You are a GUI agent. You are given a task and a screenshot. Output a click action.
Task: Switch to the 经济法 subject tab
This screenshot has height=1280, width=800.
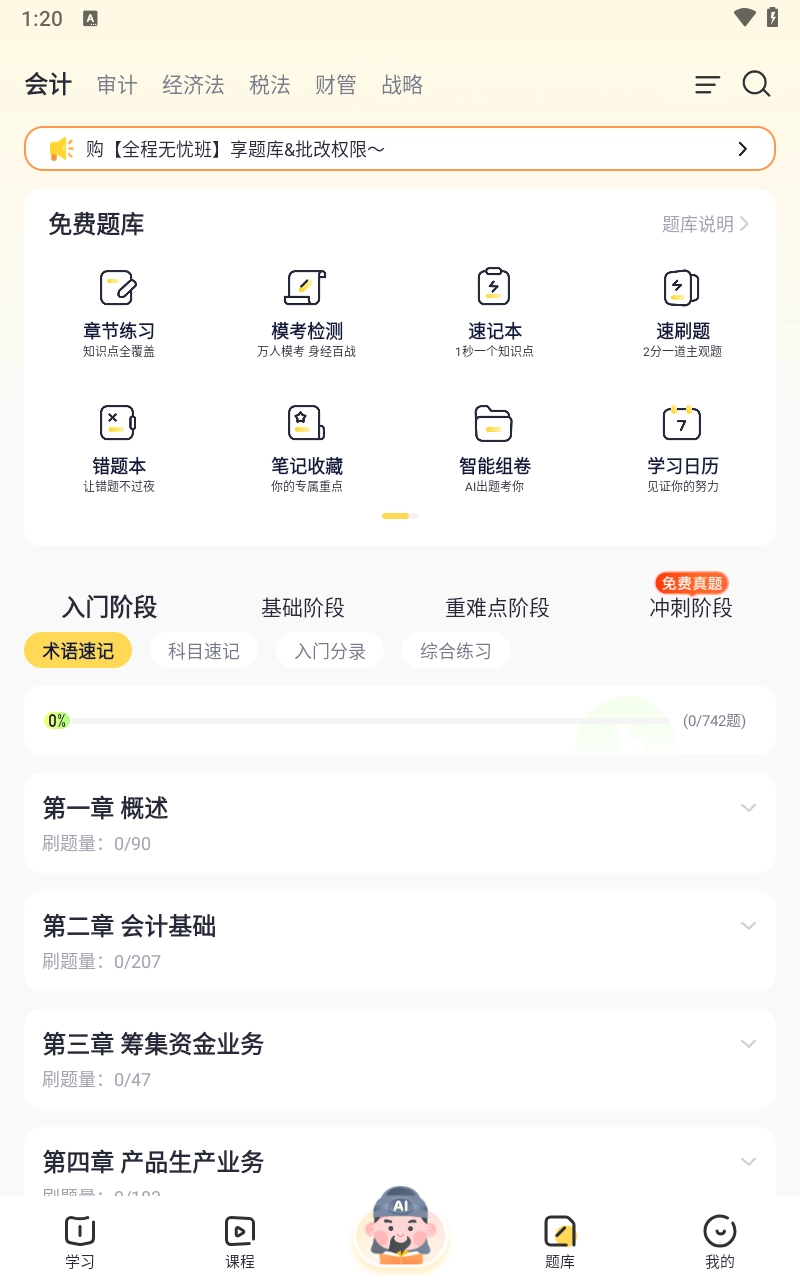[193, 85]
